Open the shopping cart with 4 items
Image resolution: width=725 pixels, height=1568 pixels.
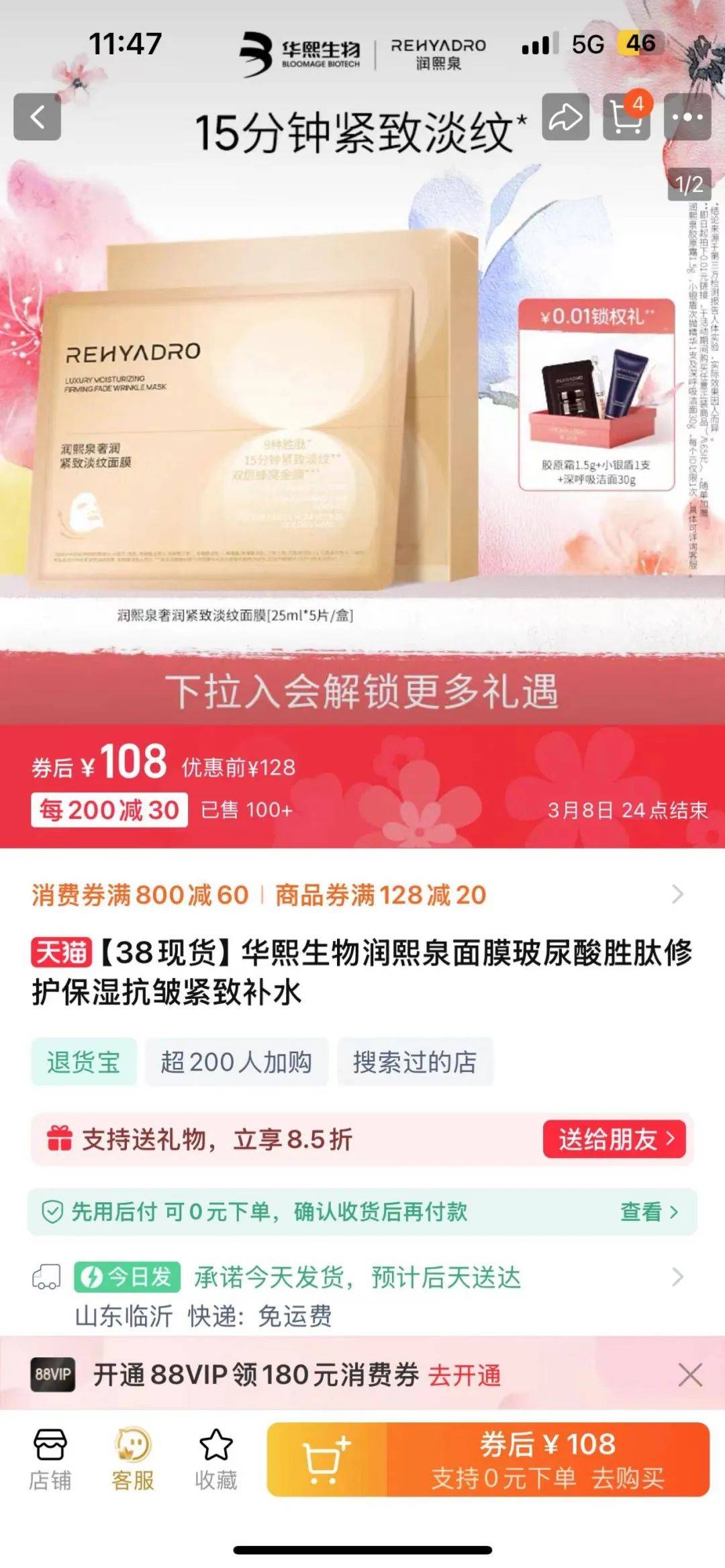626,117
